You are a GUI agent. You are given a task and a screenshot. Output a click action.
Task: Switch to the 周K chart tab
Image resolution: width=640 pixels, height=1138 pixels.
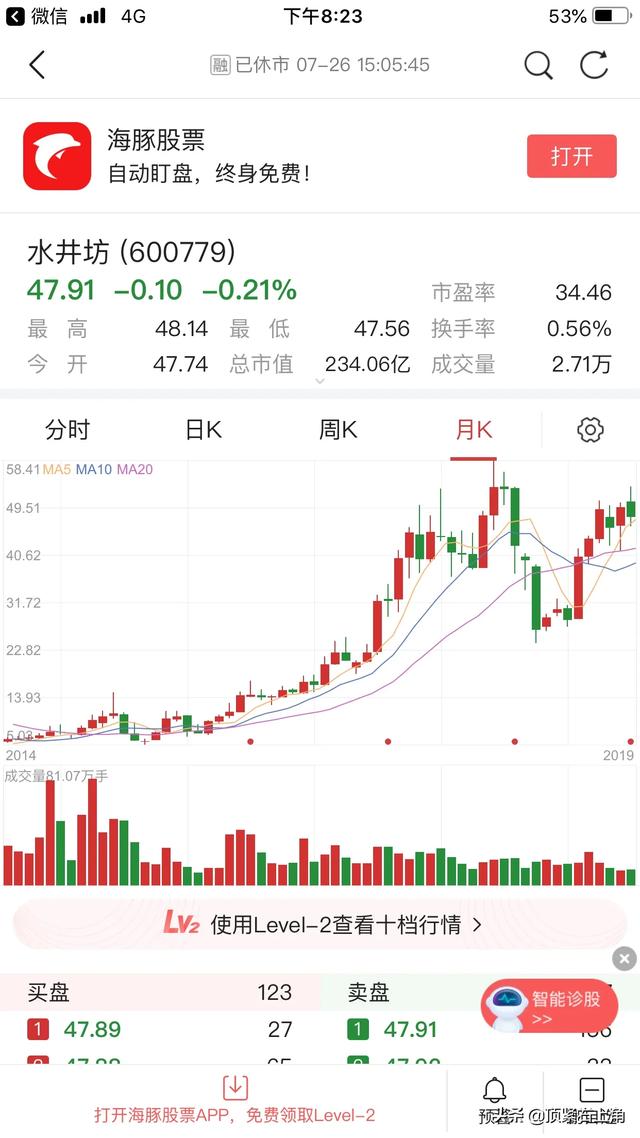tap(338, 430)
